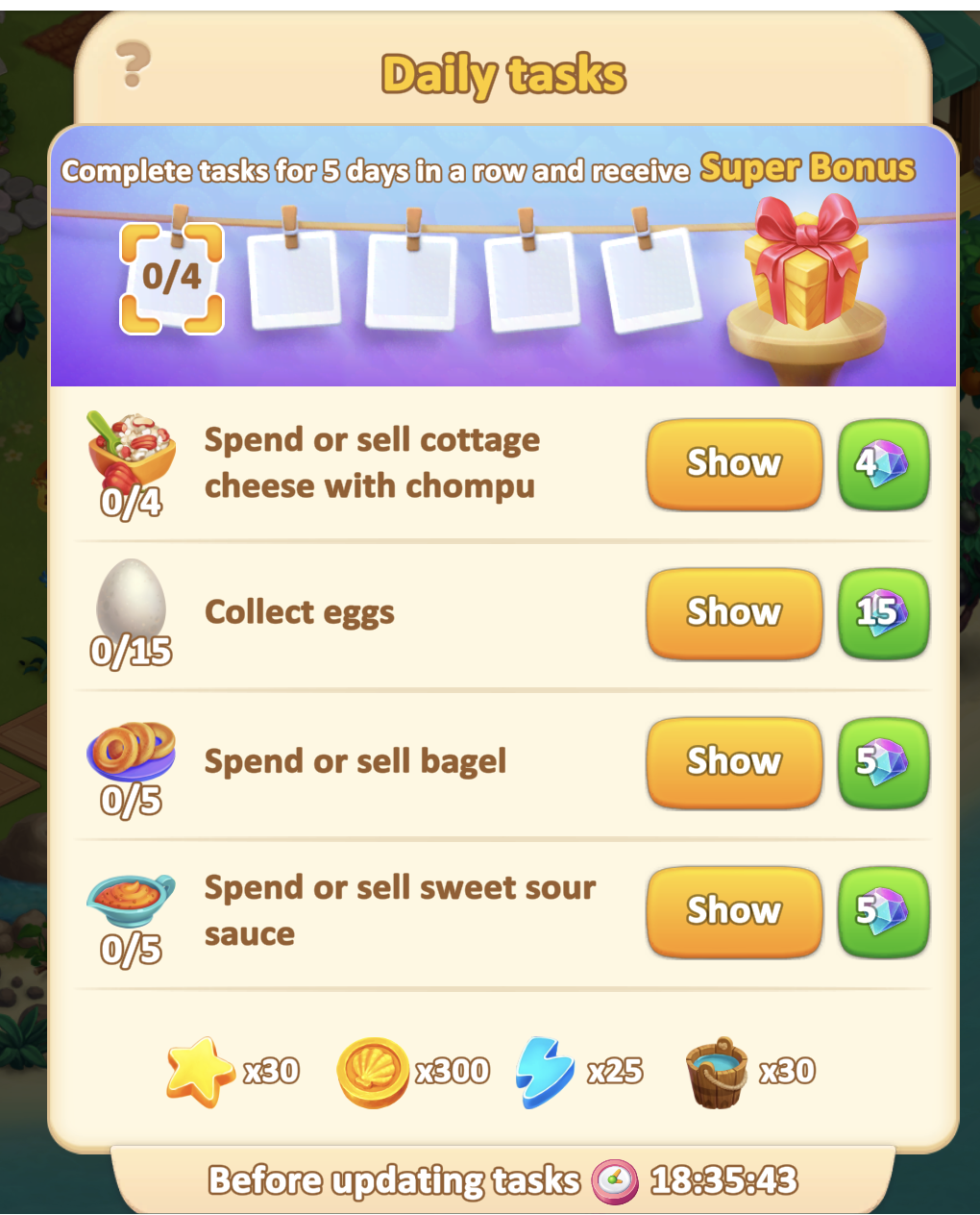This screenshot has width=980, height=1215.
Task: Open the question mark help icon
Action: [x=133, y=64]
